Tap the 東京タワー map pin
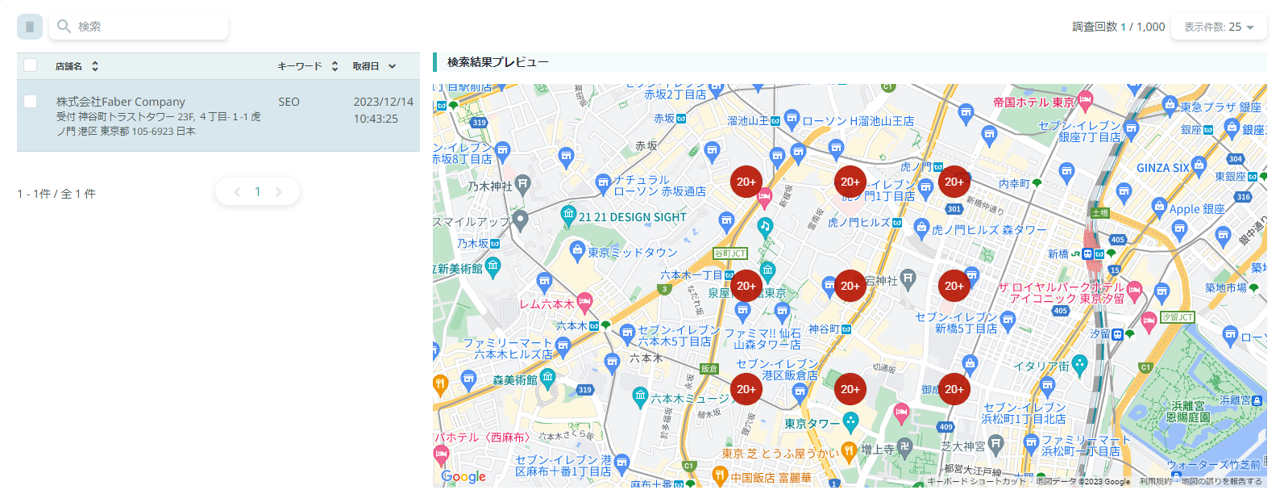 pyautogui.click(x=851, y=420)
